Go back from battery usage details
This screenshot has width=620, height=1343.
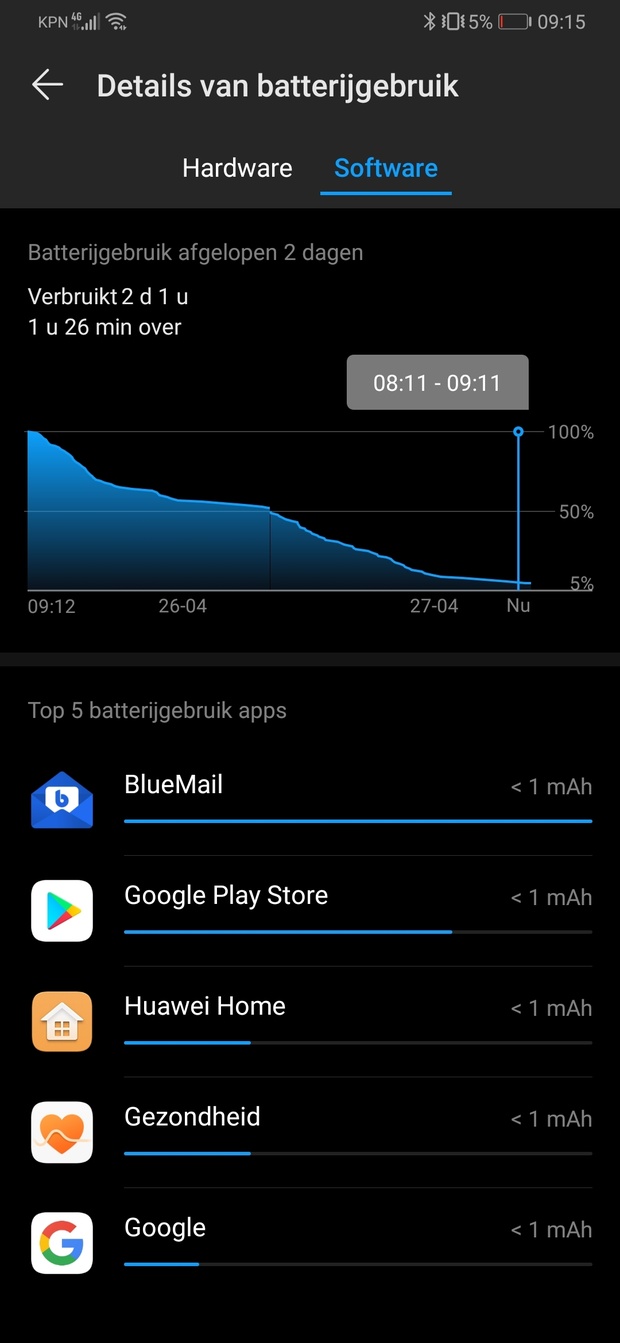click(47, 86)
